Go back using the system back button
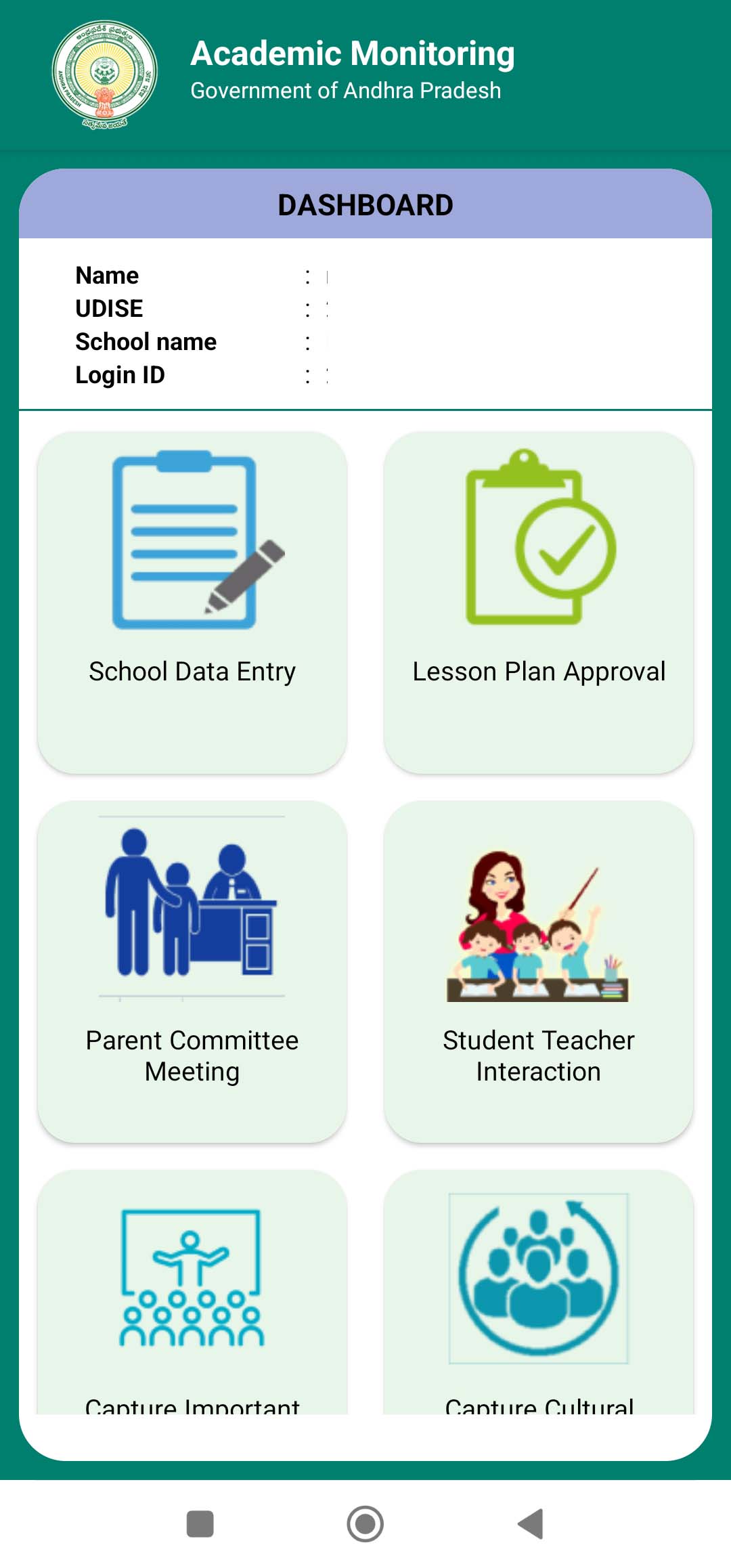This screenshot has height=1568, width=731. click(531, 1524)
